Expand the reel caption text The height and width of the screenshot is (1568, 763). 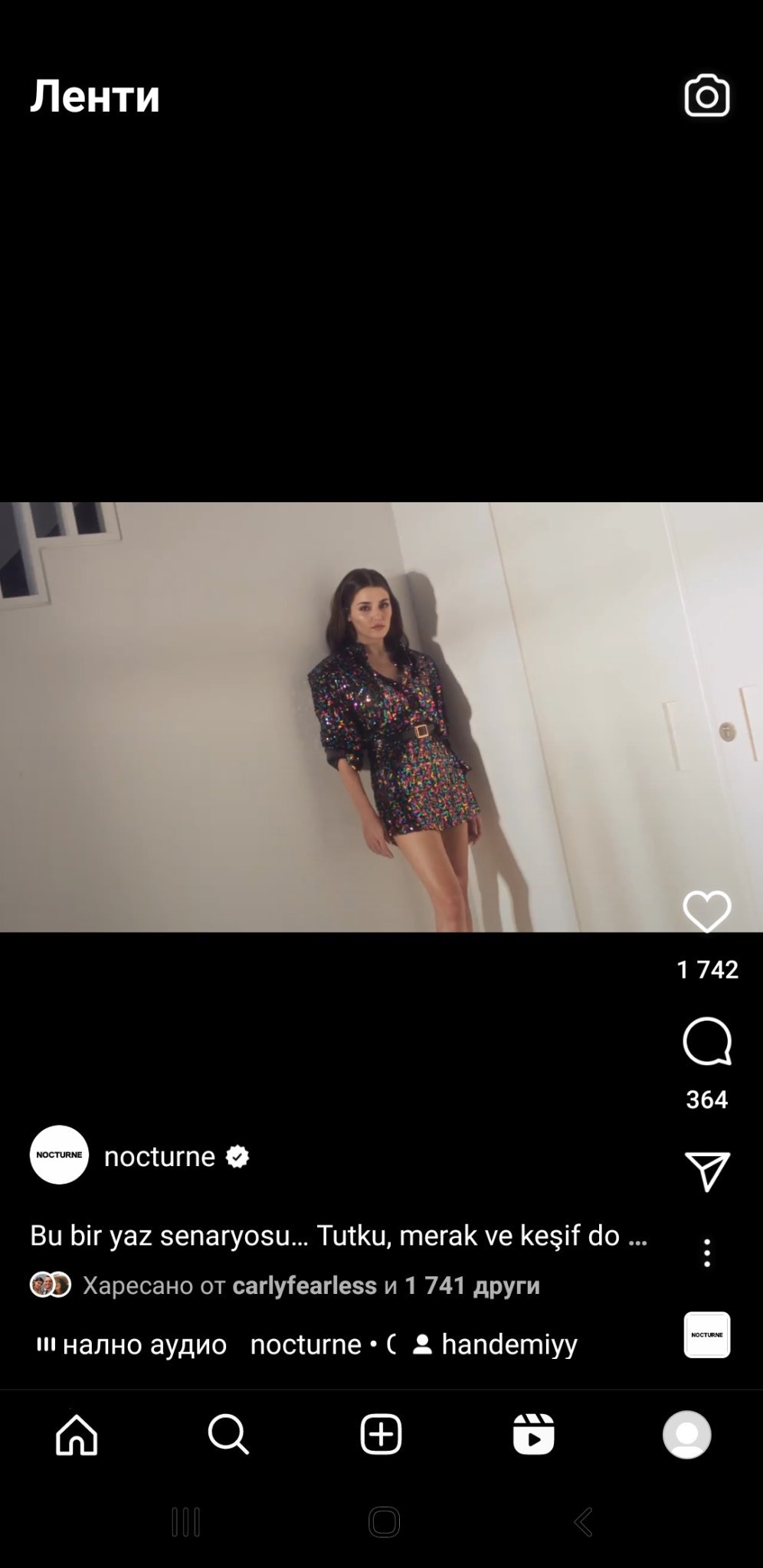coord(339,1235)
